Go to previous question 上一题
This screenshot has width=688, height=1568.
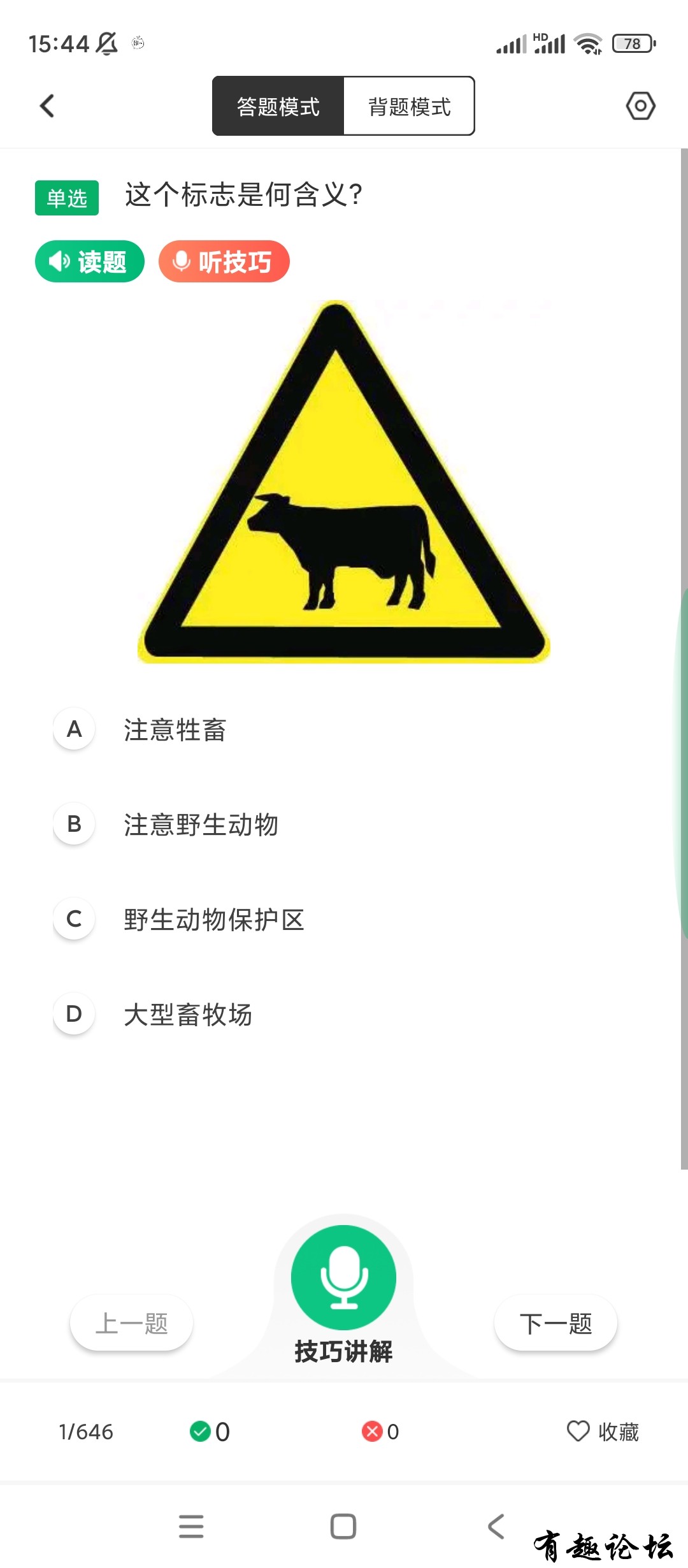[131, 1323]
